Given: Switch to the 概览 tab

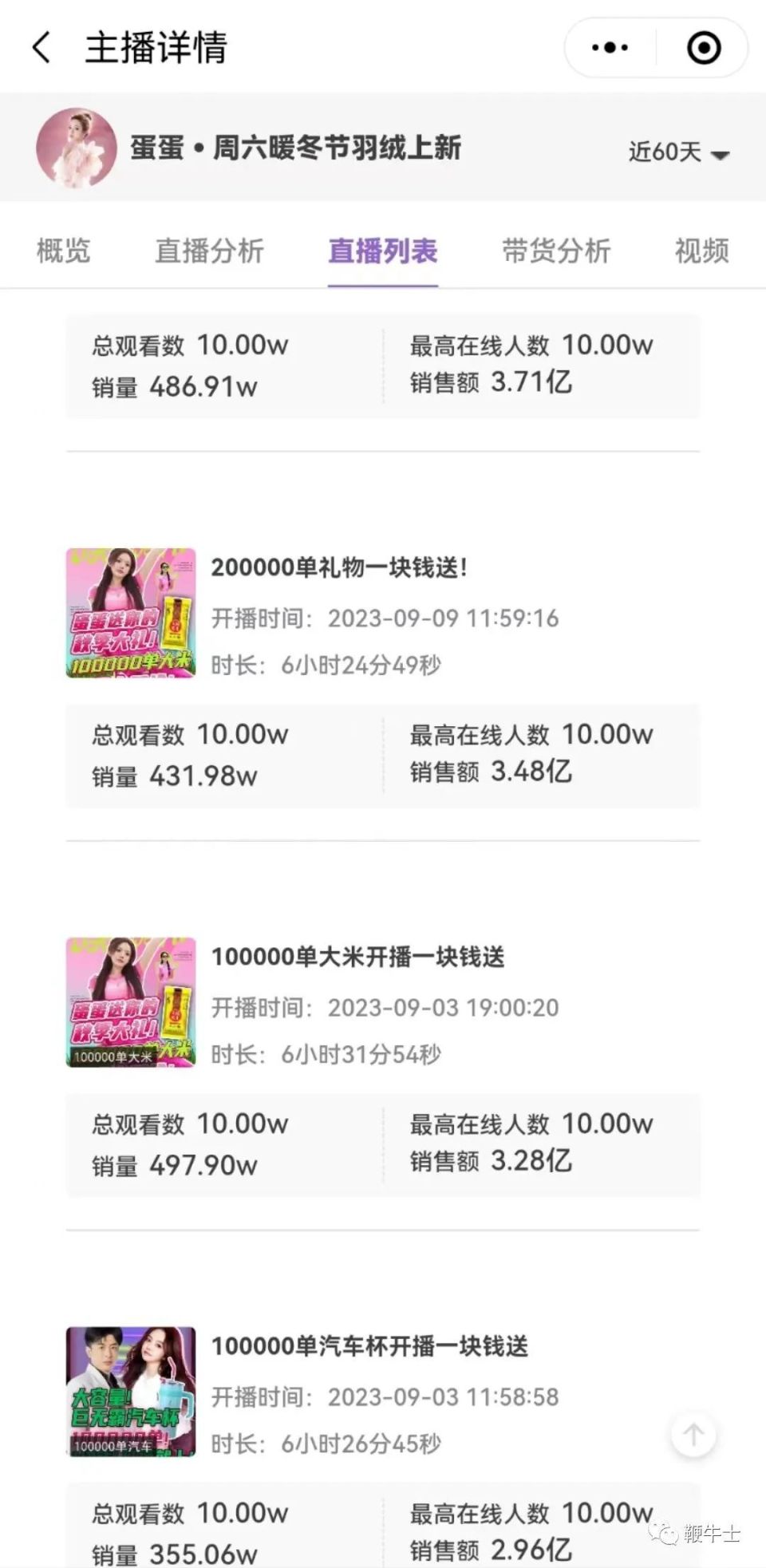Looking at the screenshot, I should [x=63, y=251].
